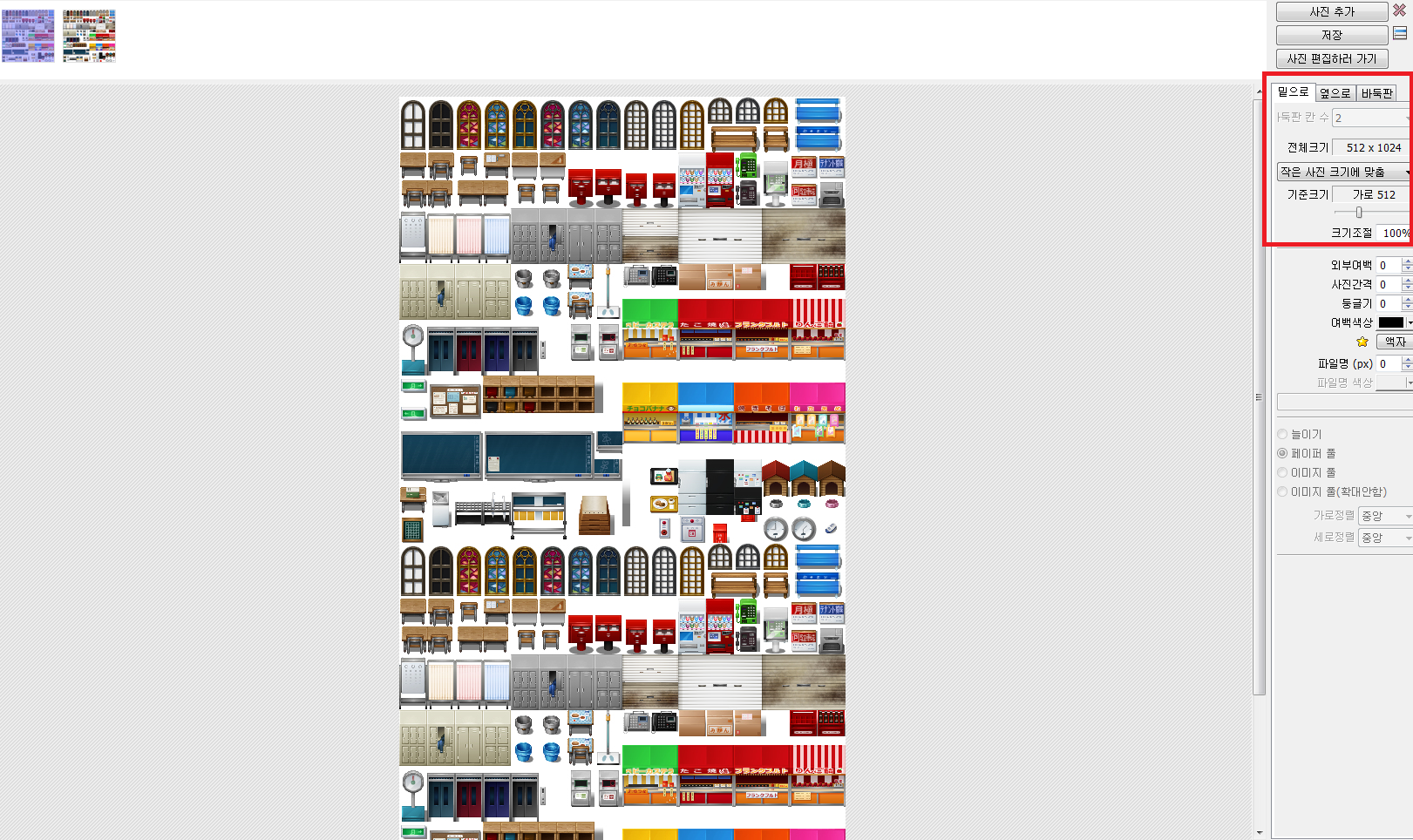Screen dimensions: 1413x840
Task: Select the 밑으로 tab
Action: (x=1293, y=92)
